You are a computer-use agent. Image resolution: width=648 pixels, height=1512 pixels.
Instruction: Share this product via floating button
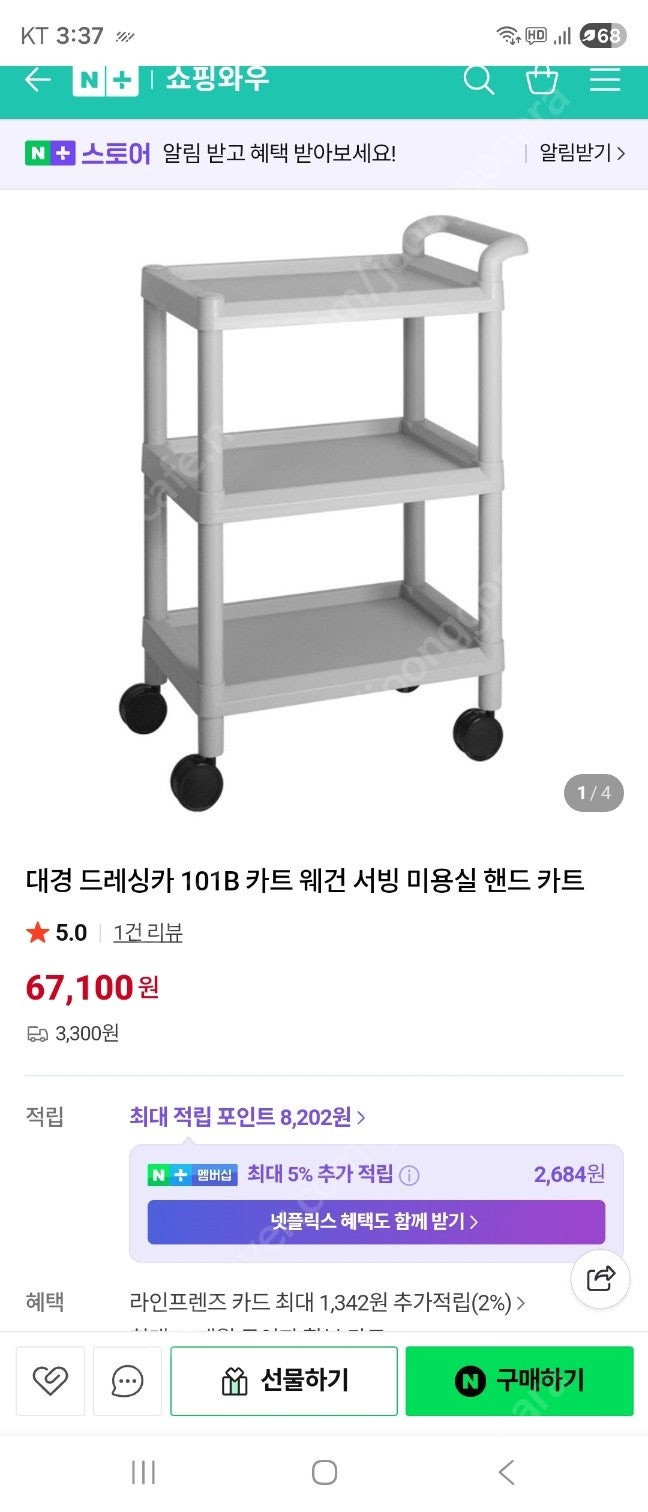(x=601, y=1277)
